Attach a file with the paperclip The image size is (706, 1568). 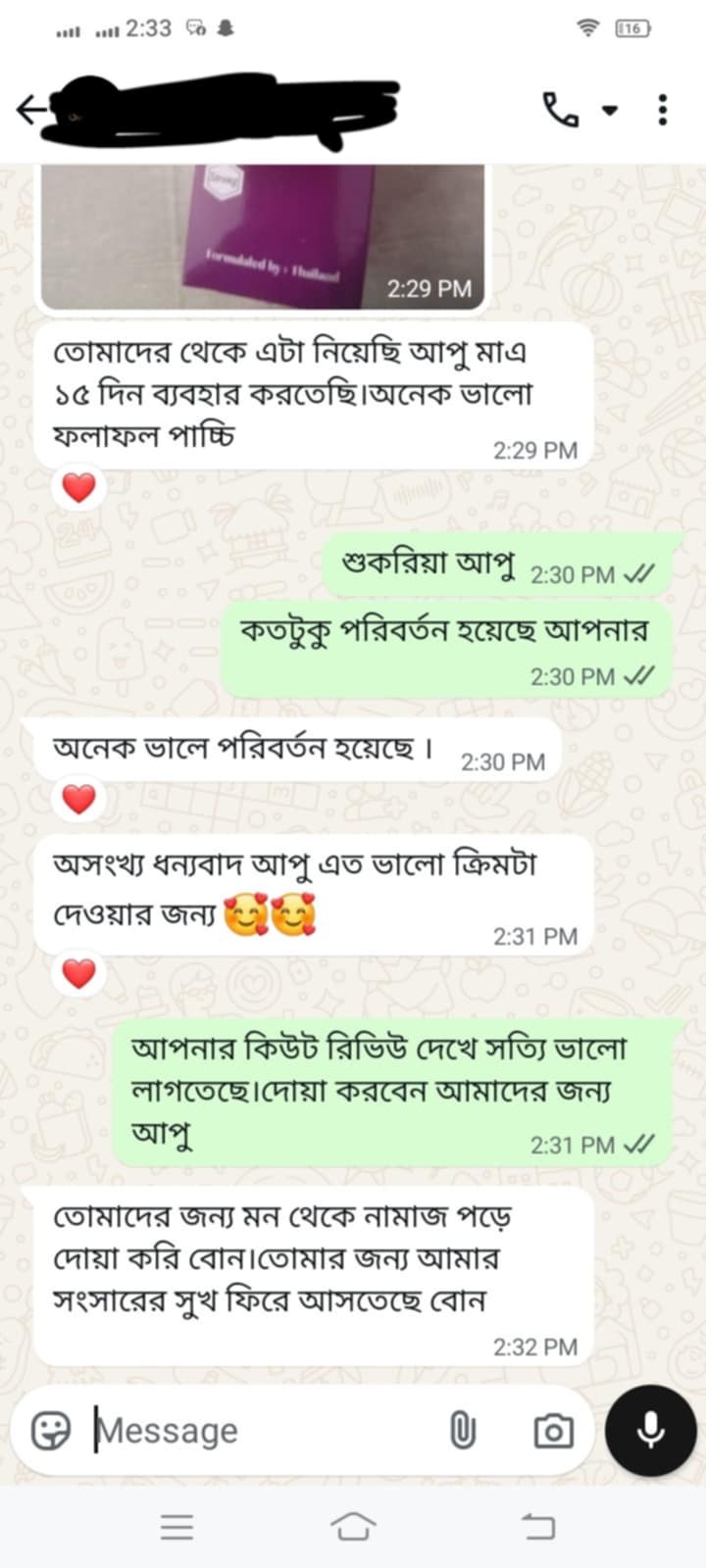(x=462, y=1431)
